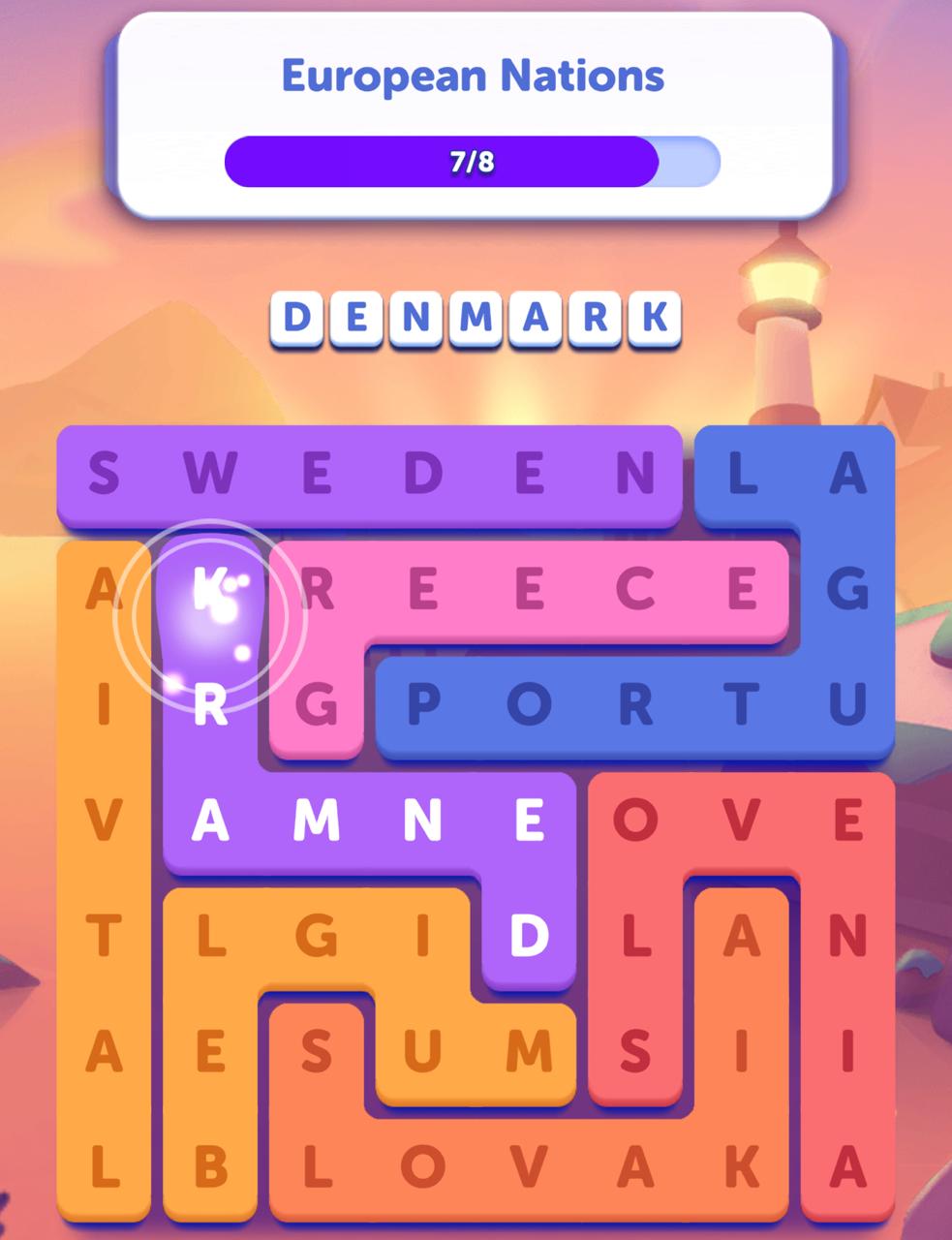
Task: Select the pink G tile below R
Action: tap(317, 705)
